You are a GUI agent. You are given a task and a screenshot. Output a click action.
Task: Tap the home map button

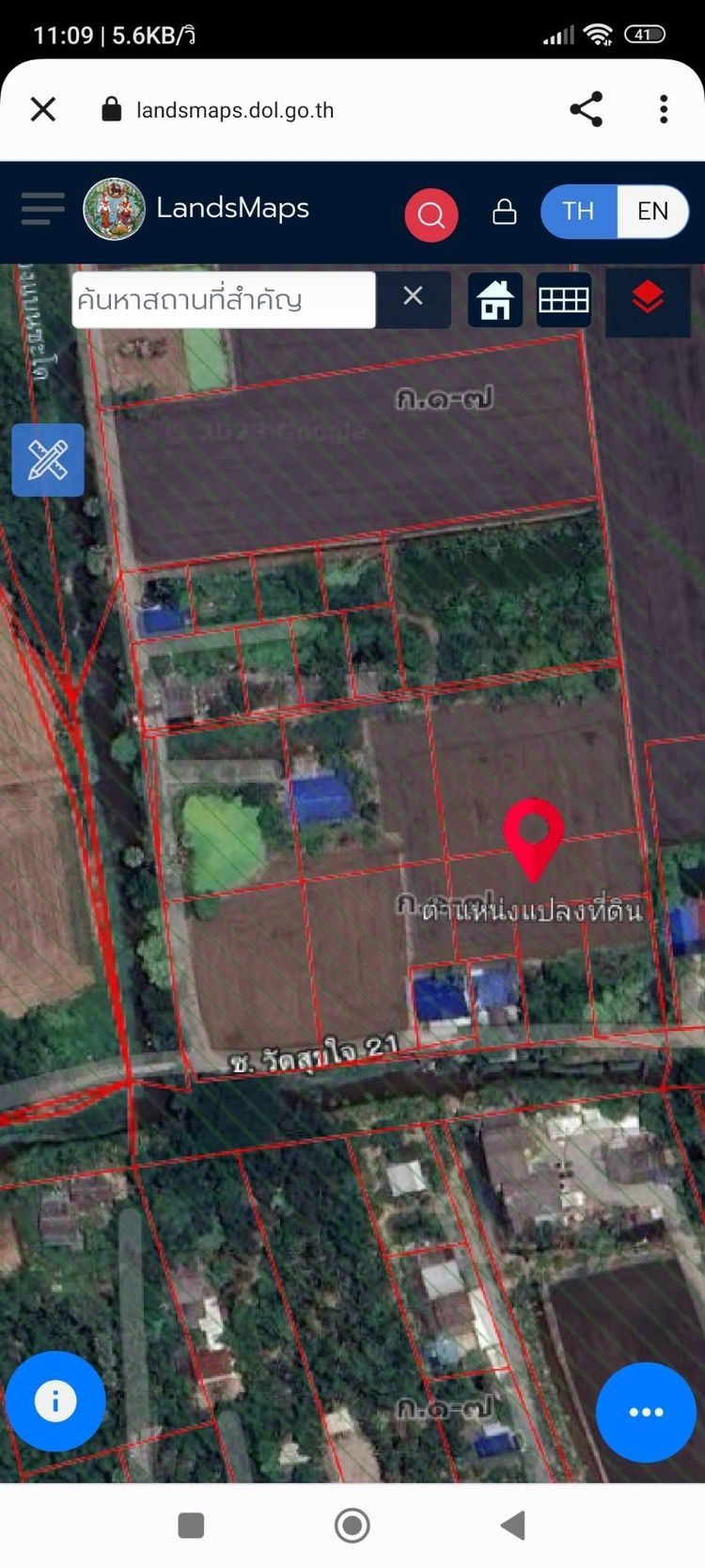pyautogui.click(x=495, y=300)
